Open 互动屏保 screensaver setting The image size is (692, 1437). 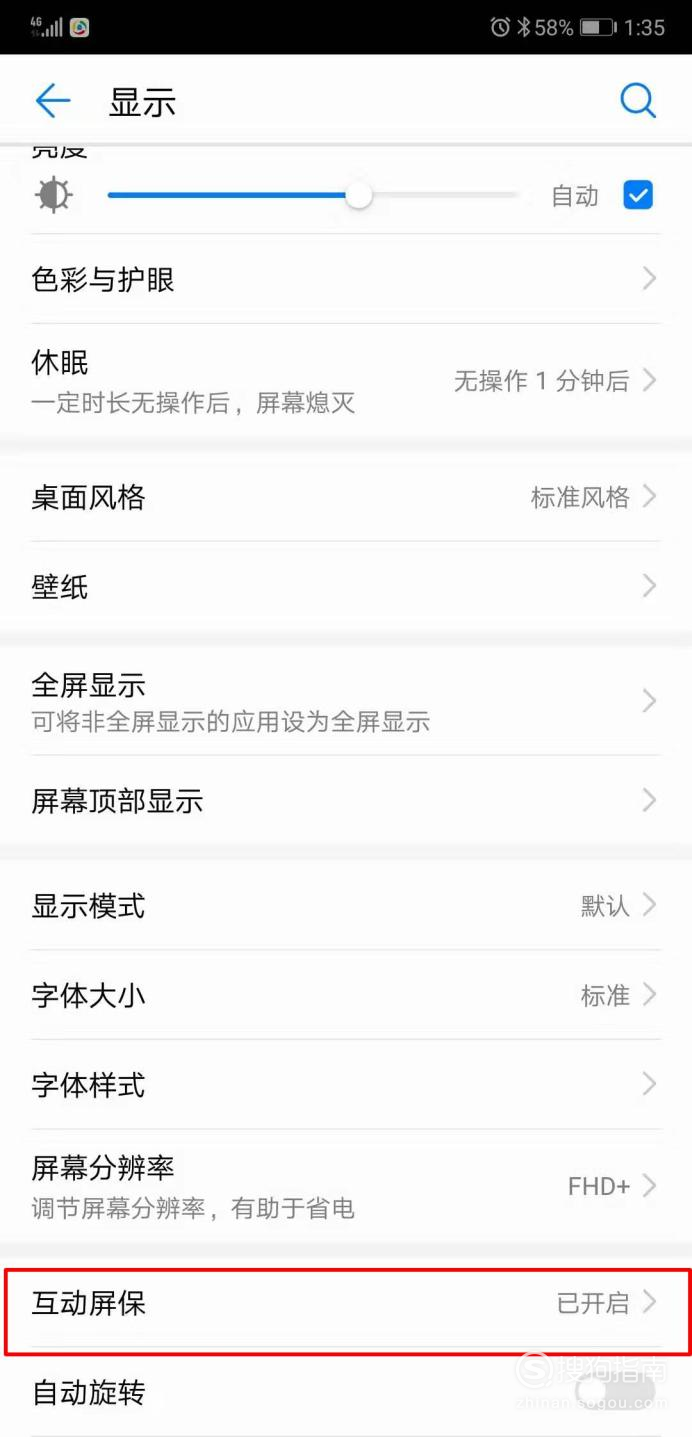pyautogui.click(x=346, y=1303)
